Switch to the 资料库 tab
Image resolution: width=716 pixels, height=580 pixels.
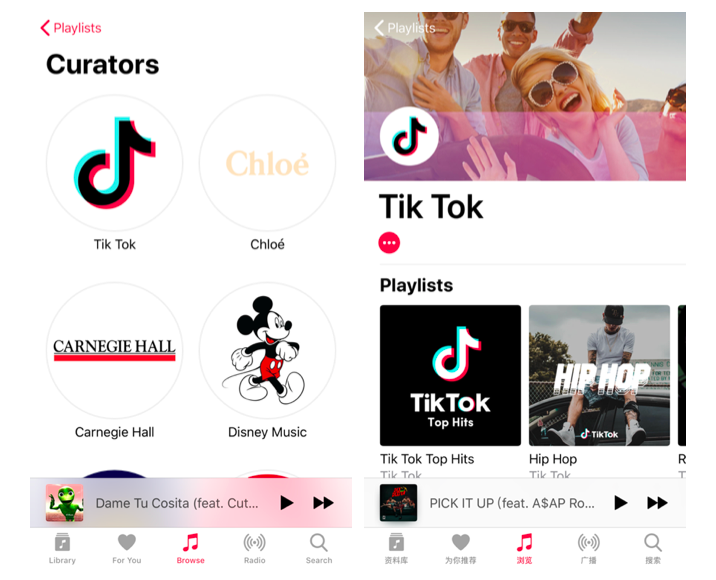tap(396, 548)
